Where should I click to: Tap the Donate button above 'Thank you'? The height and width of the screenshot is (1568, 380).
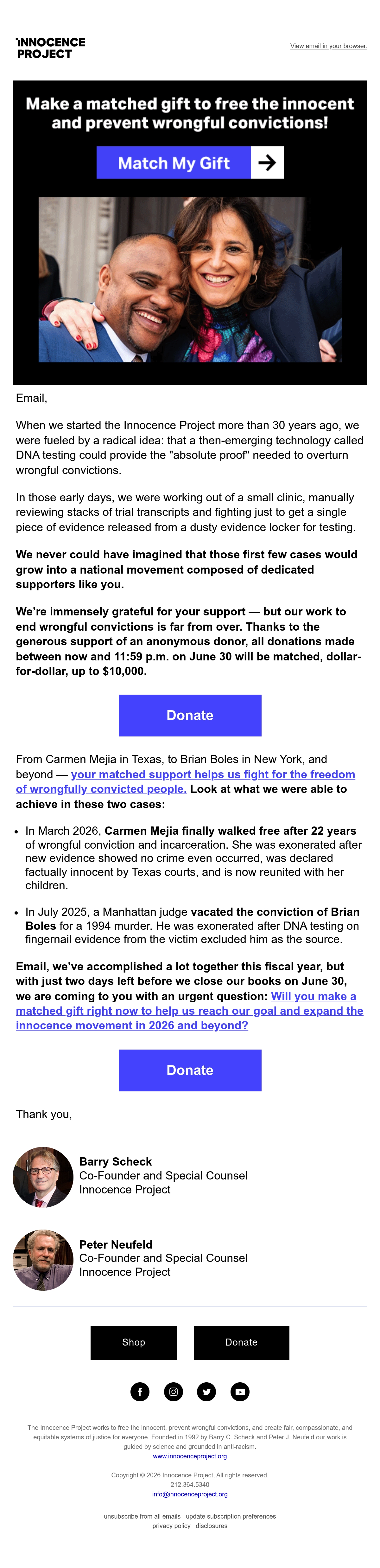[190, 1070]
